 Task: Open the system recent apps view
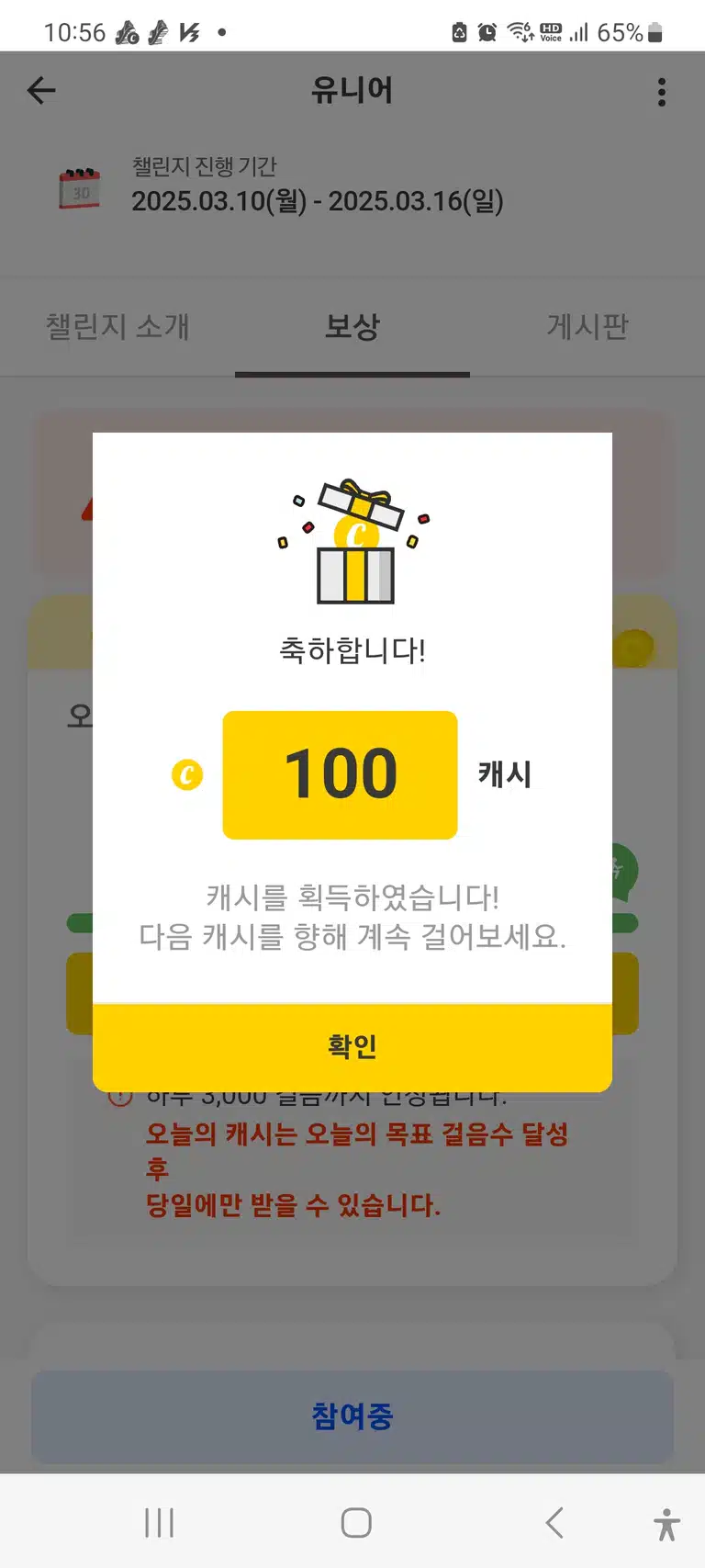(x=159, y=1523)
